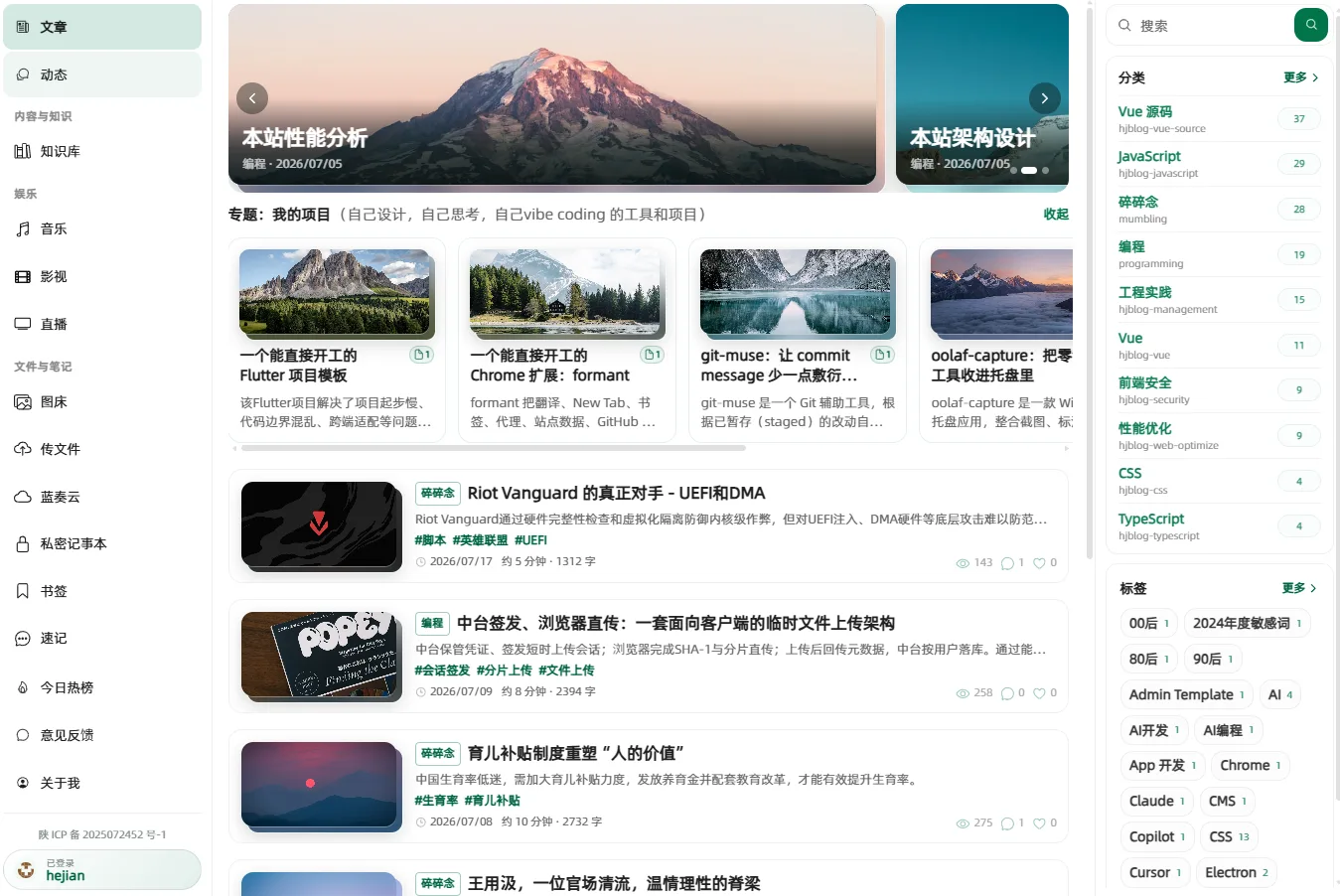1340x896 pixels.
Task: Open the hejian account button
Action: [102, 870]
